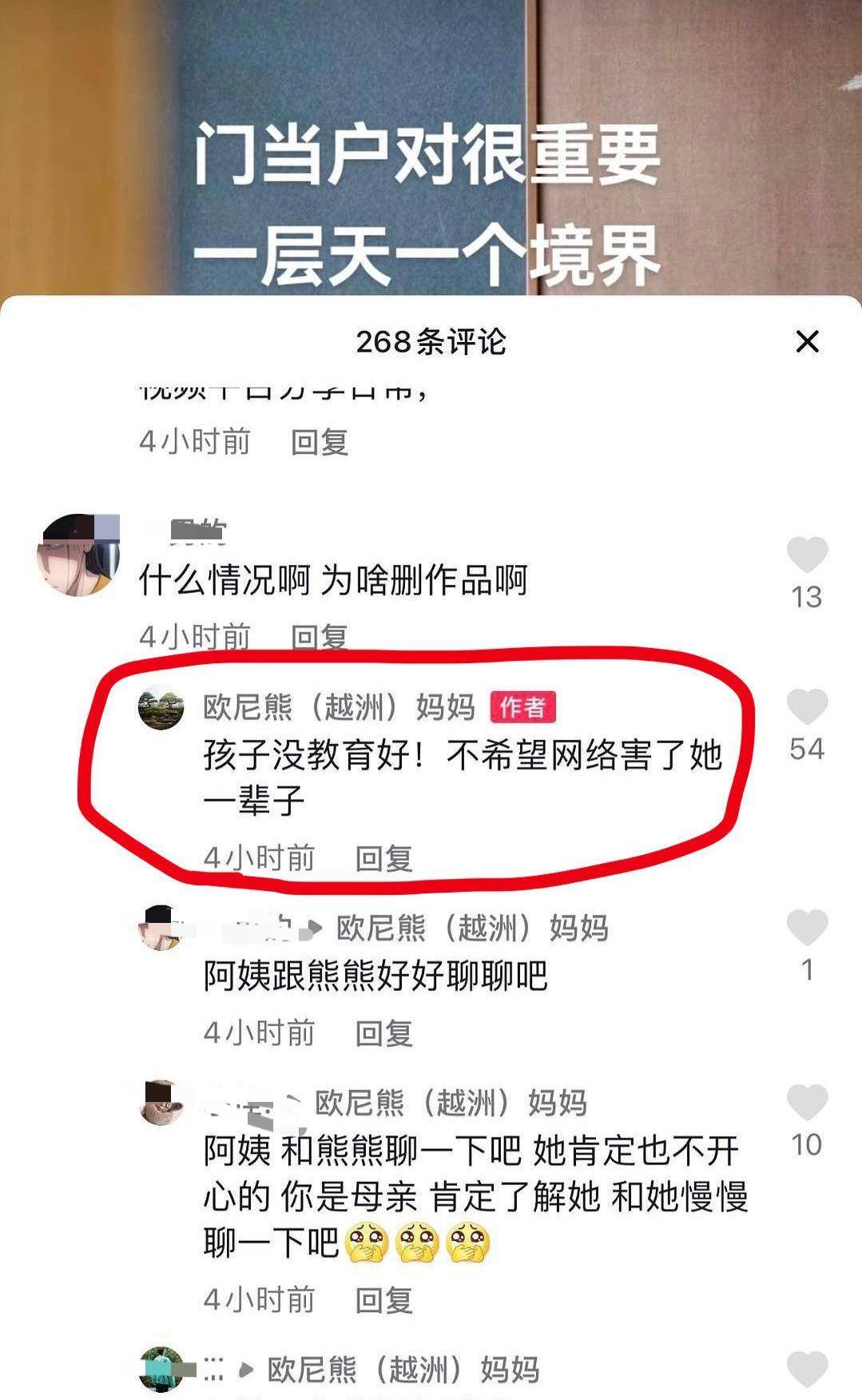Like the author's comment '孩子没教育好'

[x=807, y=707]
